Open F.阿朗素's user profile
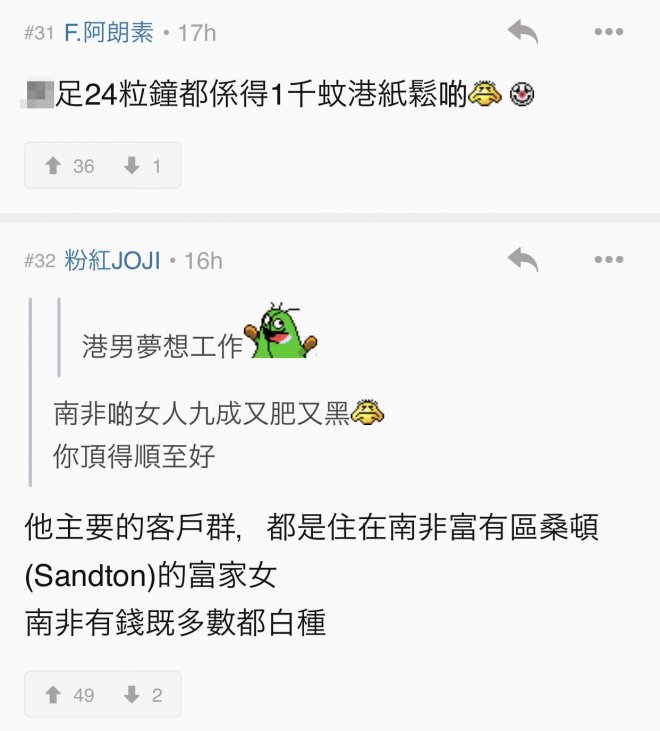The width and height of the screenshot is (660, 731). point(109,32)
